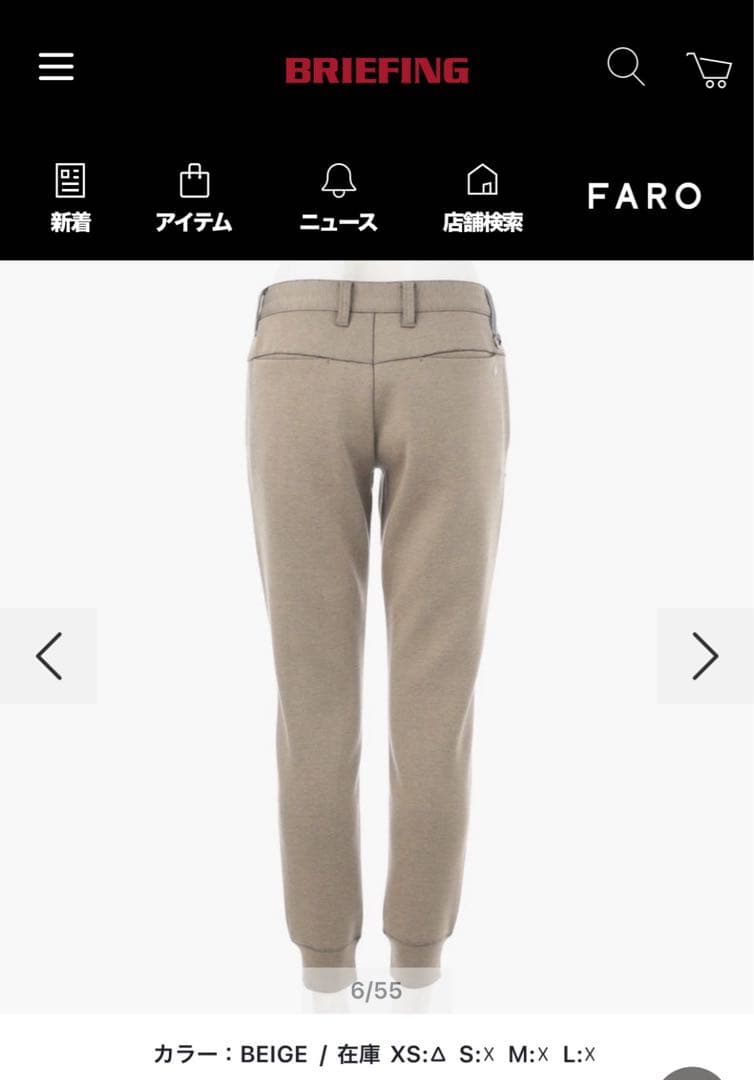
Task: Show the previous product image
Action: point(48,656)
